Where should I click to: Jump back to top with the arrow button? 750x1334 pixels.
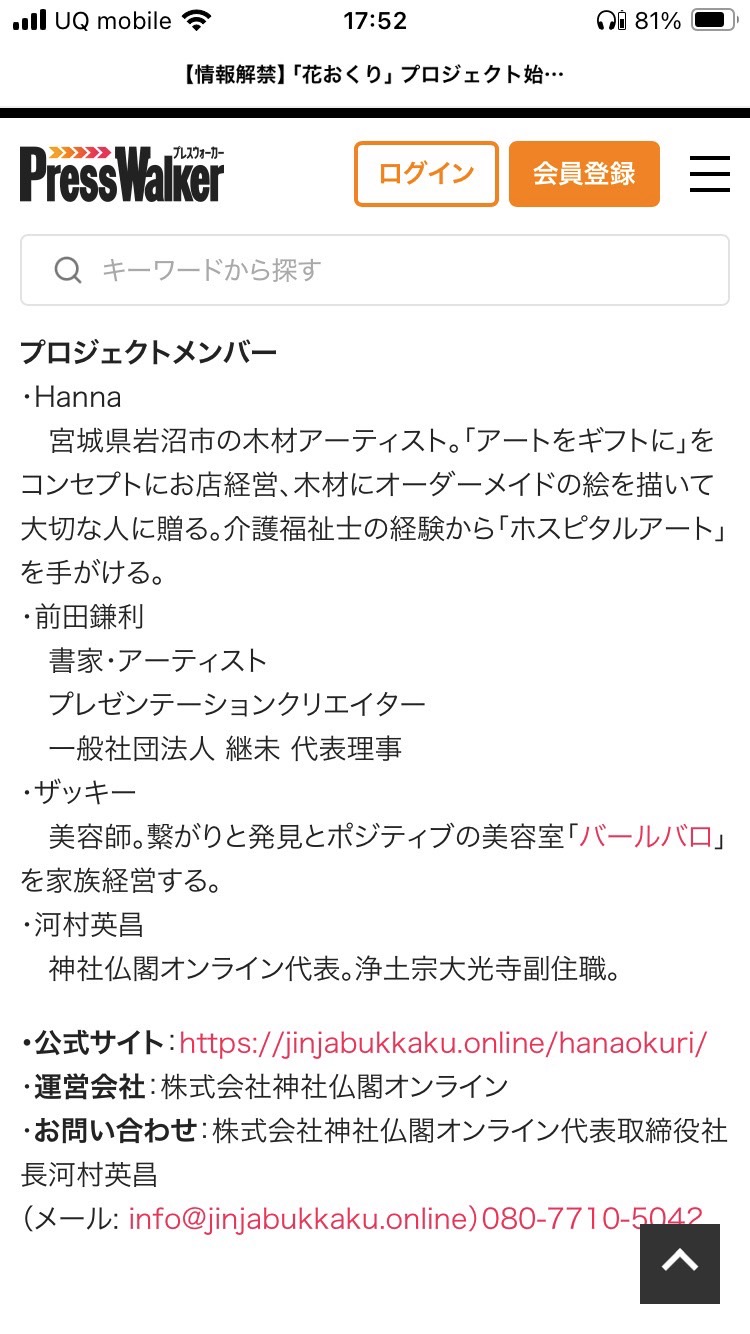pos(680,1264)
